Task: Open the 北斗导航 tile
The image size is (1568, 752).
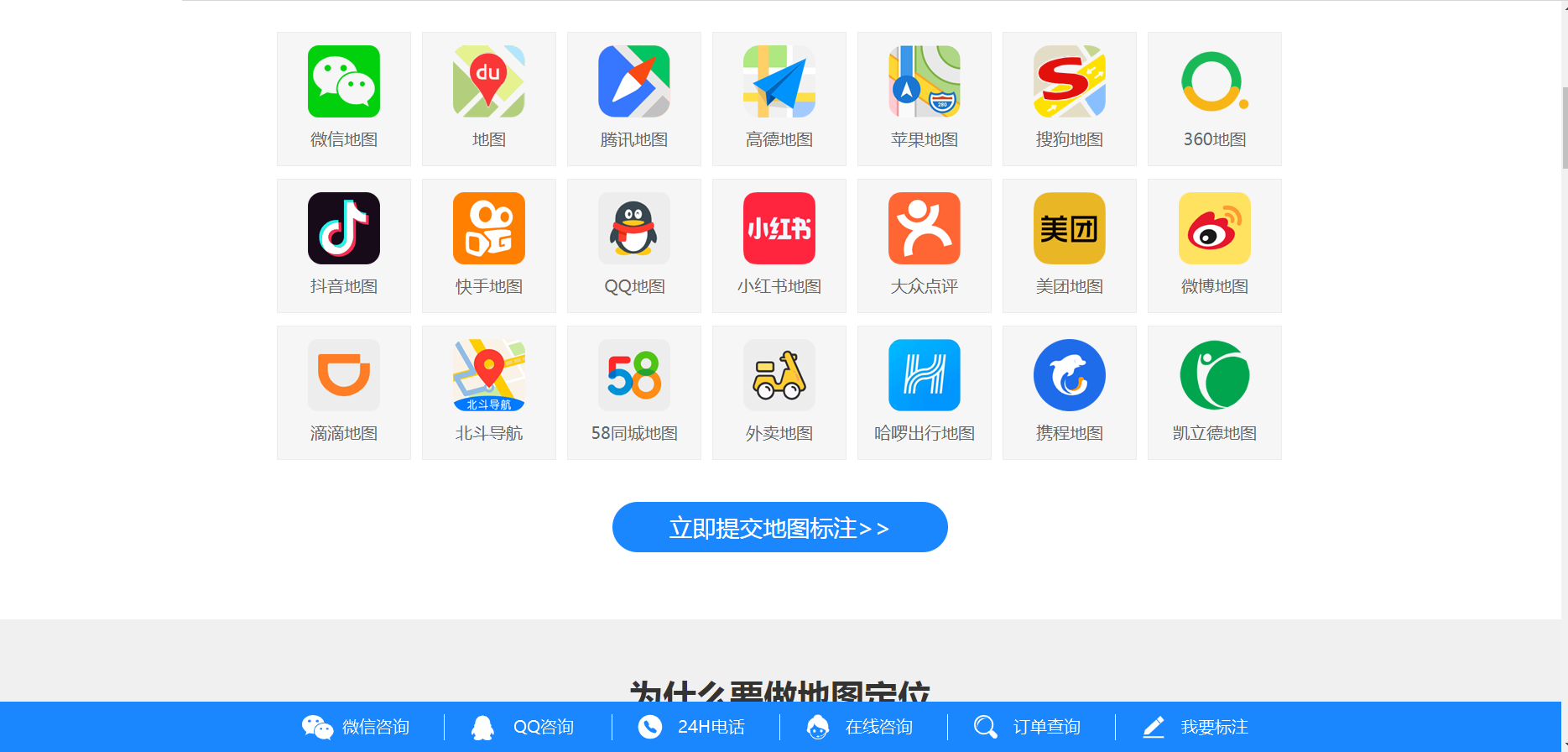Action: pos(489,393)
